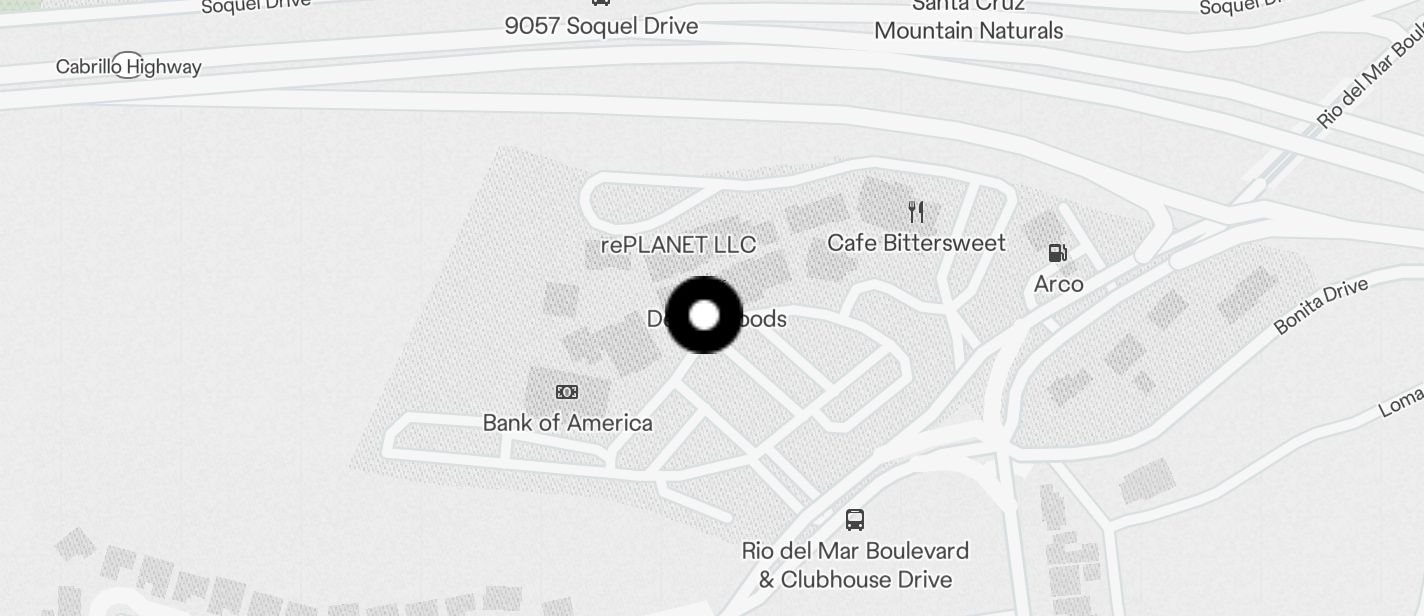
Task: Select the Arco gas station marker
Action: coord(1057,253)
